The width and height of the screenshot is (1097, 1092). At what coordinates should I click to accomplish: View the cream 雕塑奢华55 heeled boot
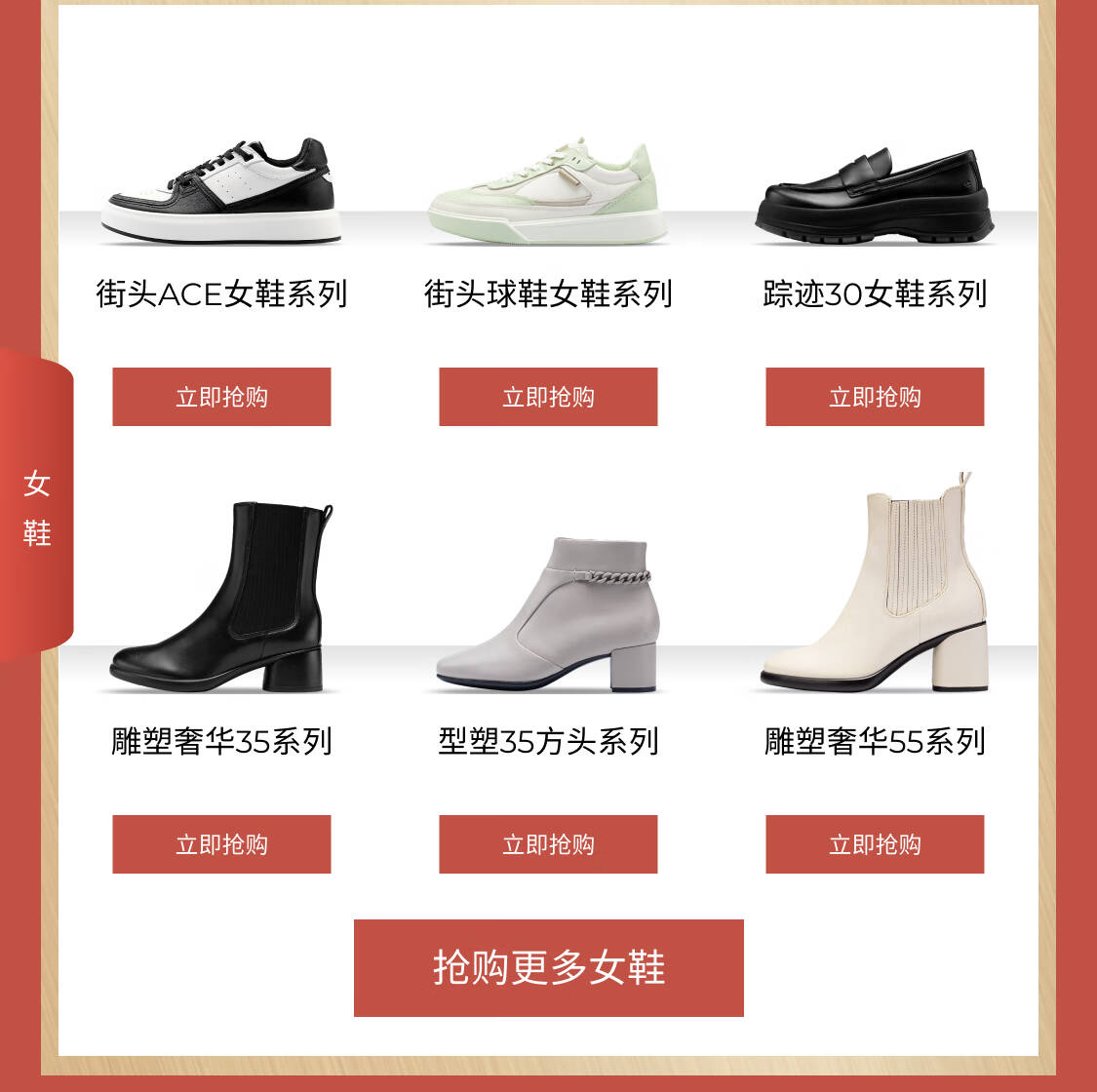[875, 583]
